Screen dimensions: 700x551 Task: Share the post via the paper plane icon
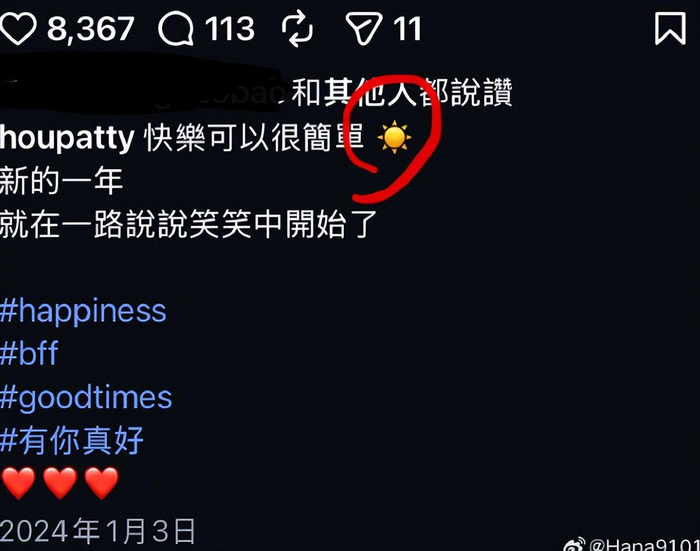pyautogui.click(x=363, y=28)
